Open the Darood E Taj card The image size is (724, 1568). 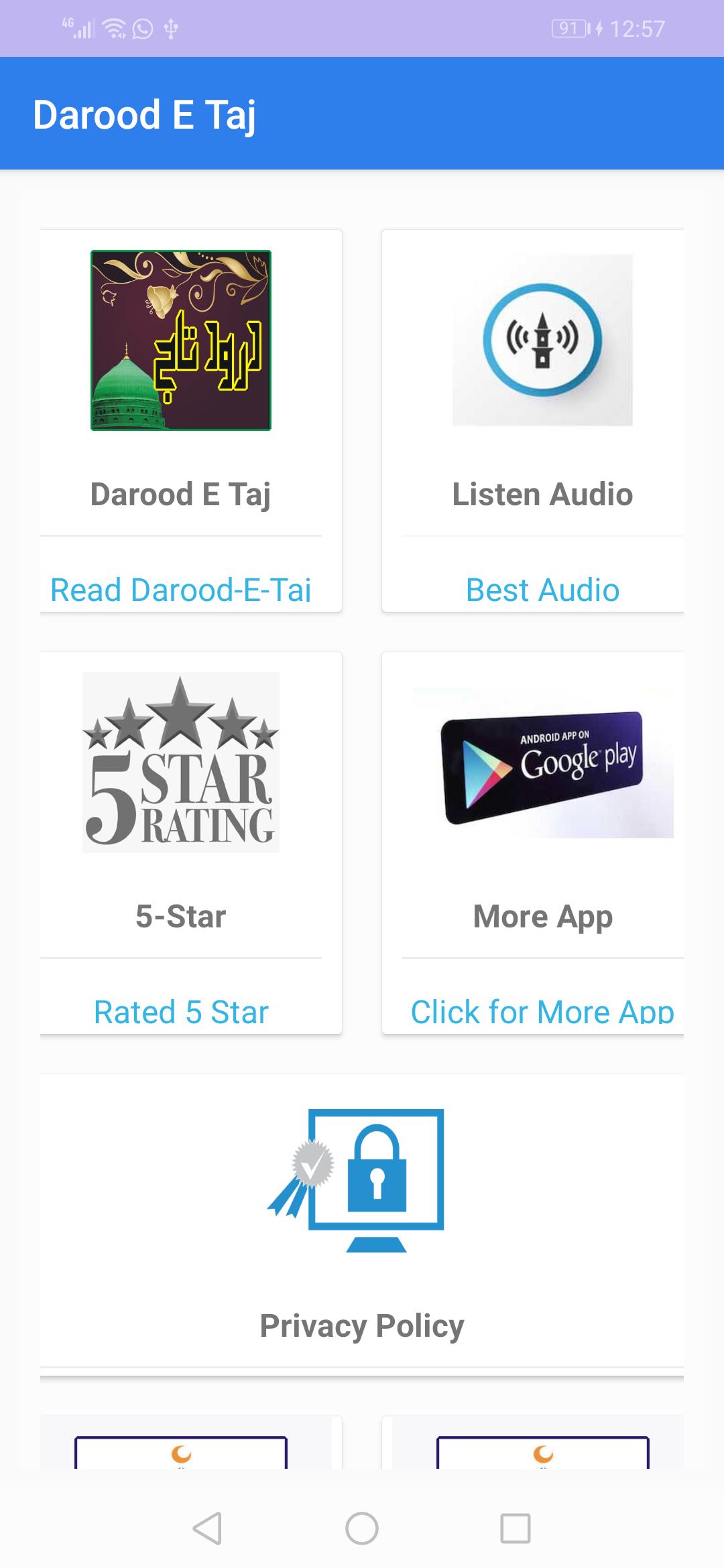pyautogui.click(x=181, y=402)
